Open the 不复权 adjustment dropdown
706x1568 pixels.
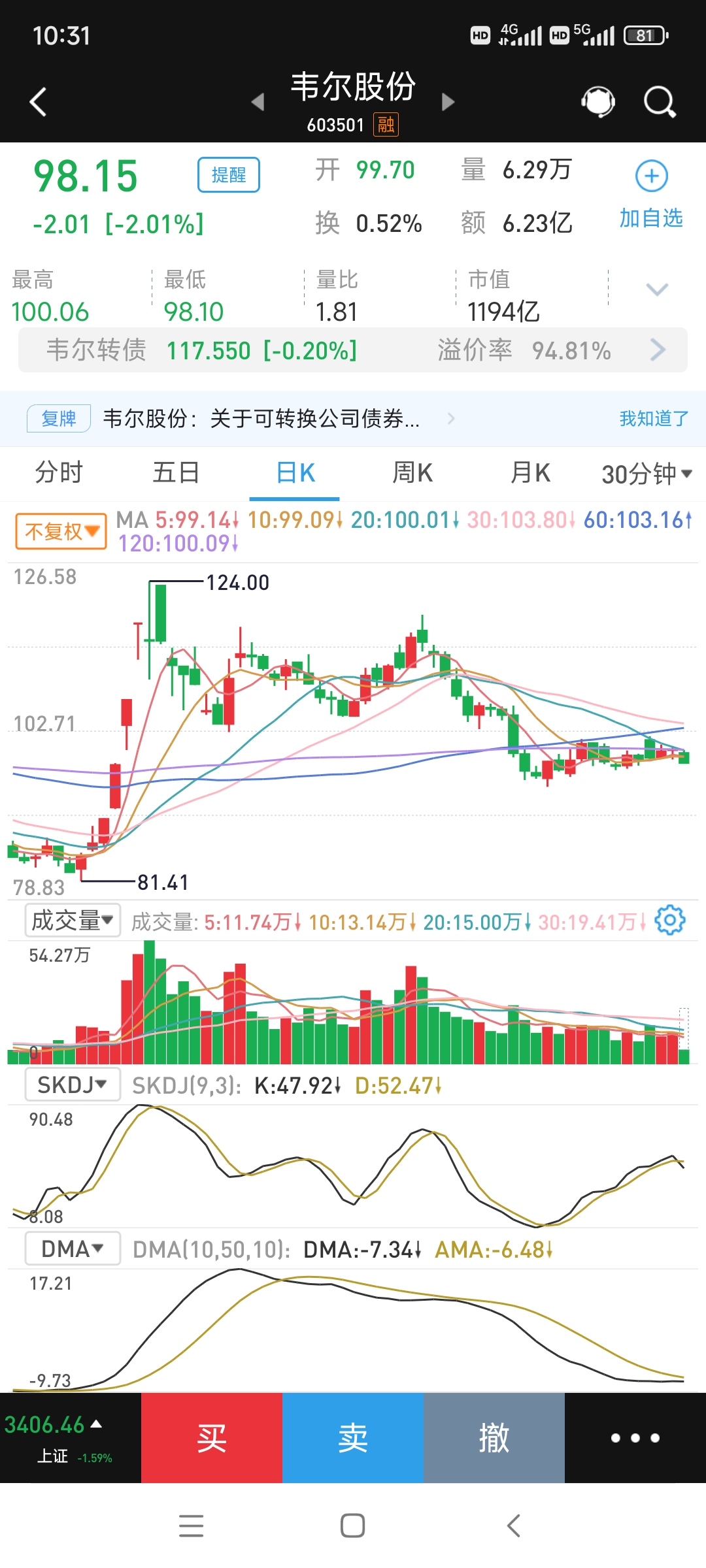60,531
